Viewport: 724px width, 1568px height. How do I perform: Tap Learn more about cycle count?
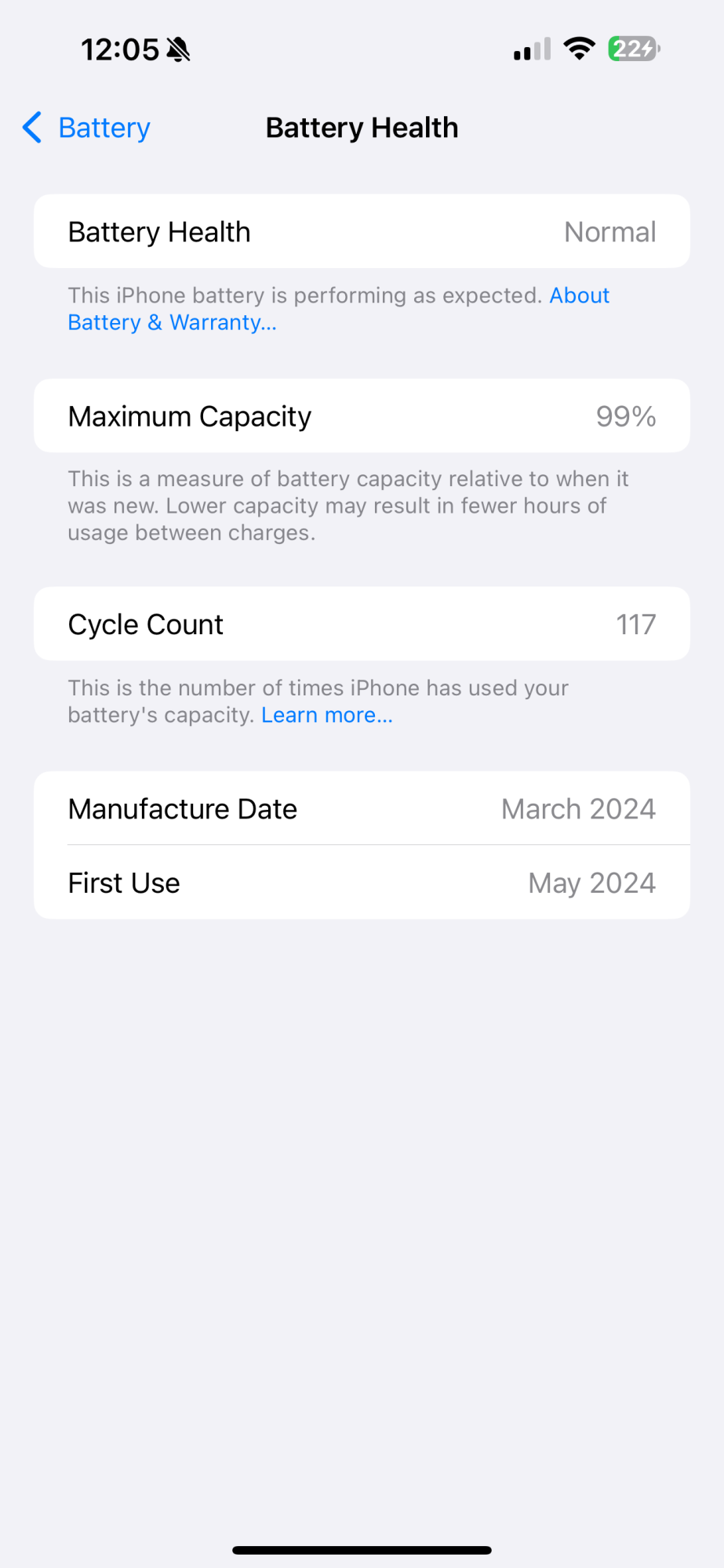tap(326, 715)
